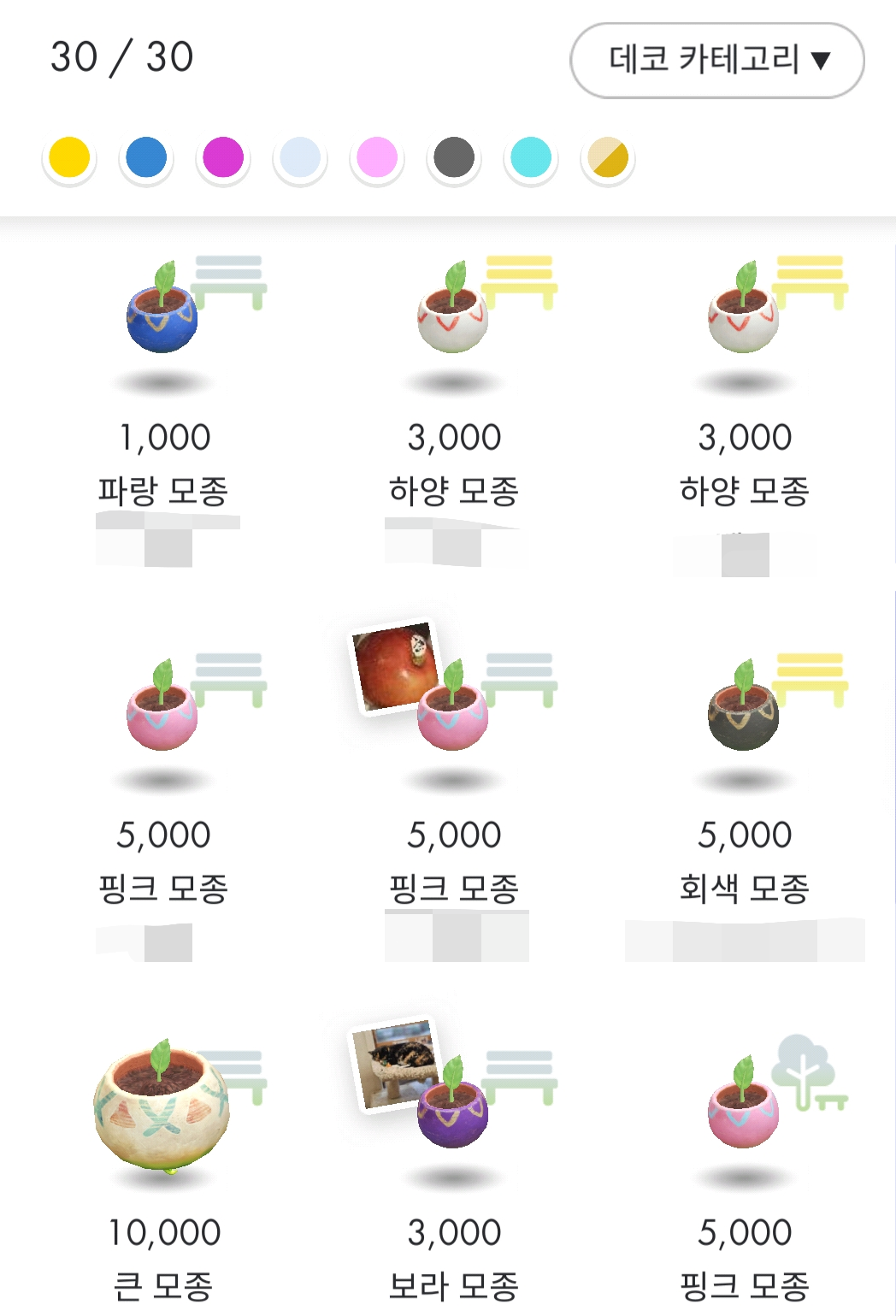Viewport: 896px width, 1316px height.
Task: Select the magenta color filter
Action: (x=223, y=158)
